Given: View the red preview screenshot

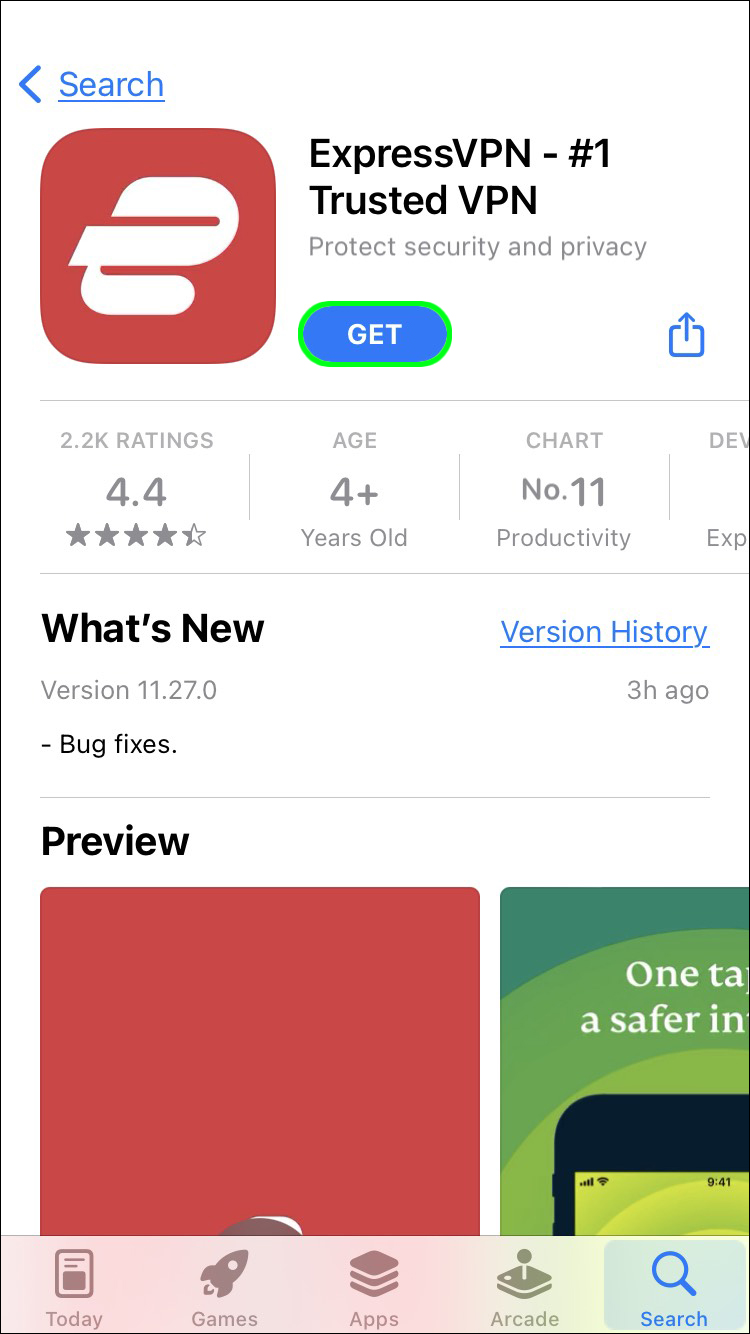Looking at the screenshot, I should click(260, 1060).
